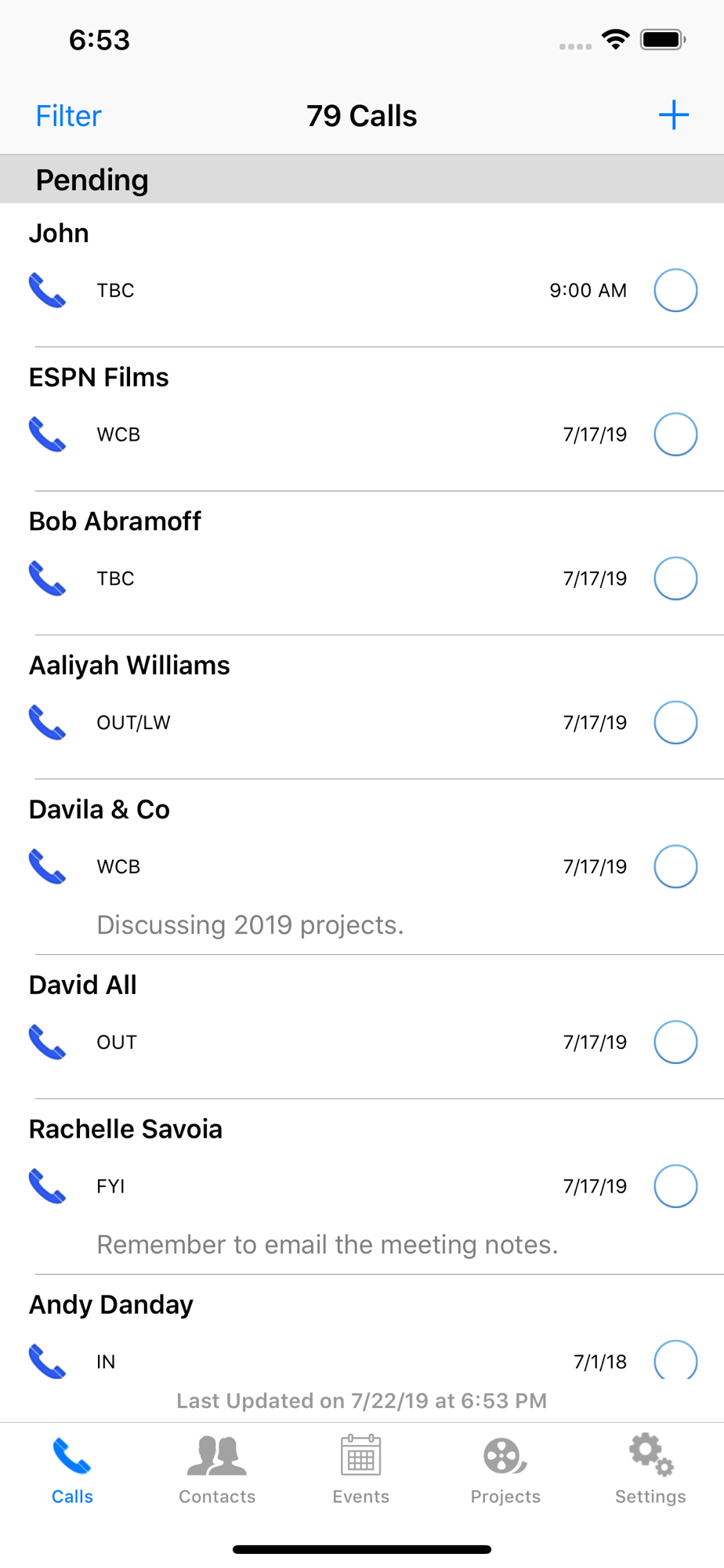Dial John via the phone icon
Image resolution: width=724 pixels, height=1568 pixels.
[x=47, y=290]
